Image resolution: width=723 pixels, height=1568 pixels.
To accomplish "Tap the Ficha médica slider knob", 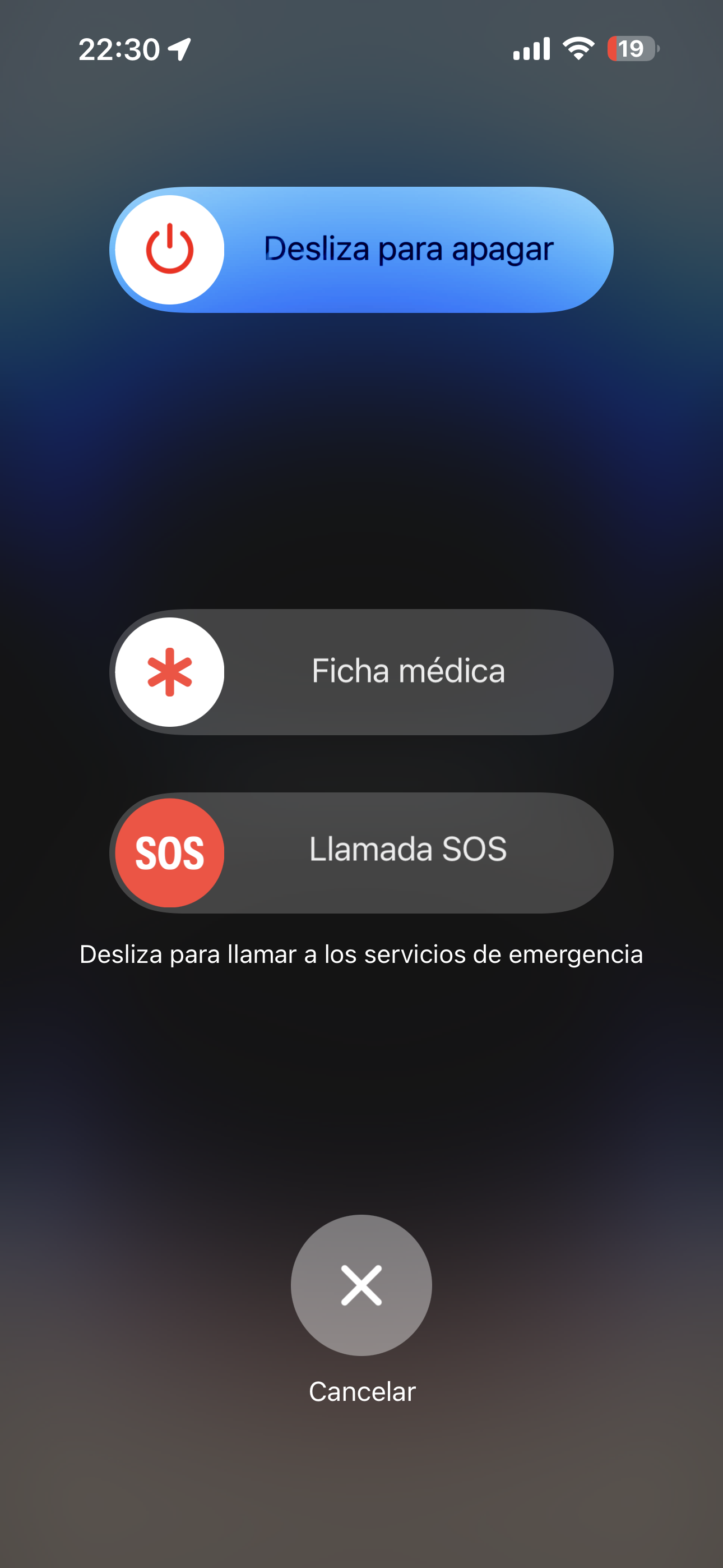I will pos(170,672).
